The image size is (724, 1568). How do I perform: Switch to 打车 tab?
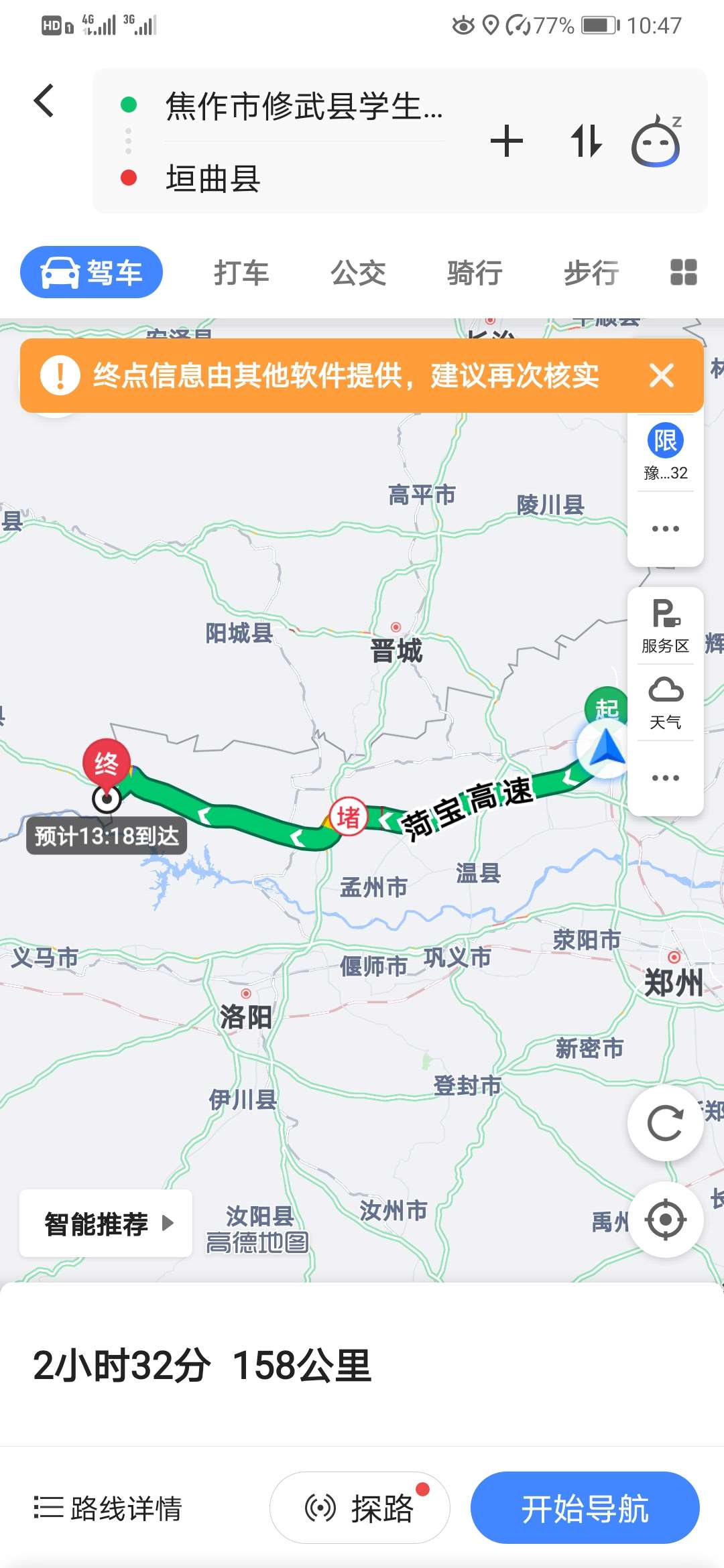point(241,273)
